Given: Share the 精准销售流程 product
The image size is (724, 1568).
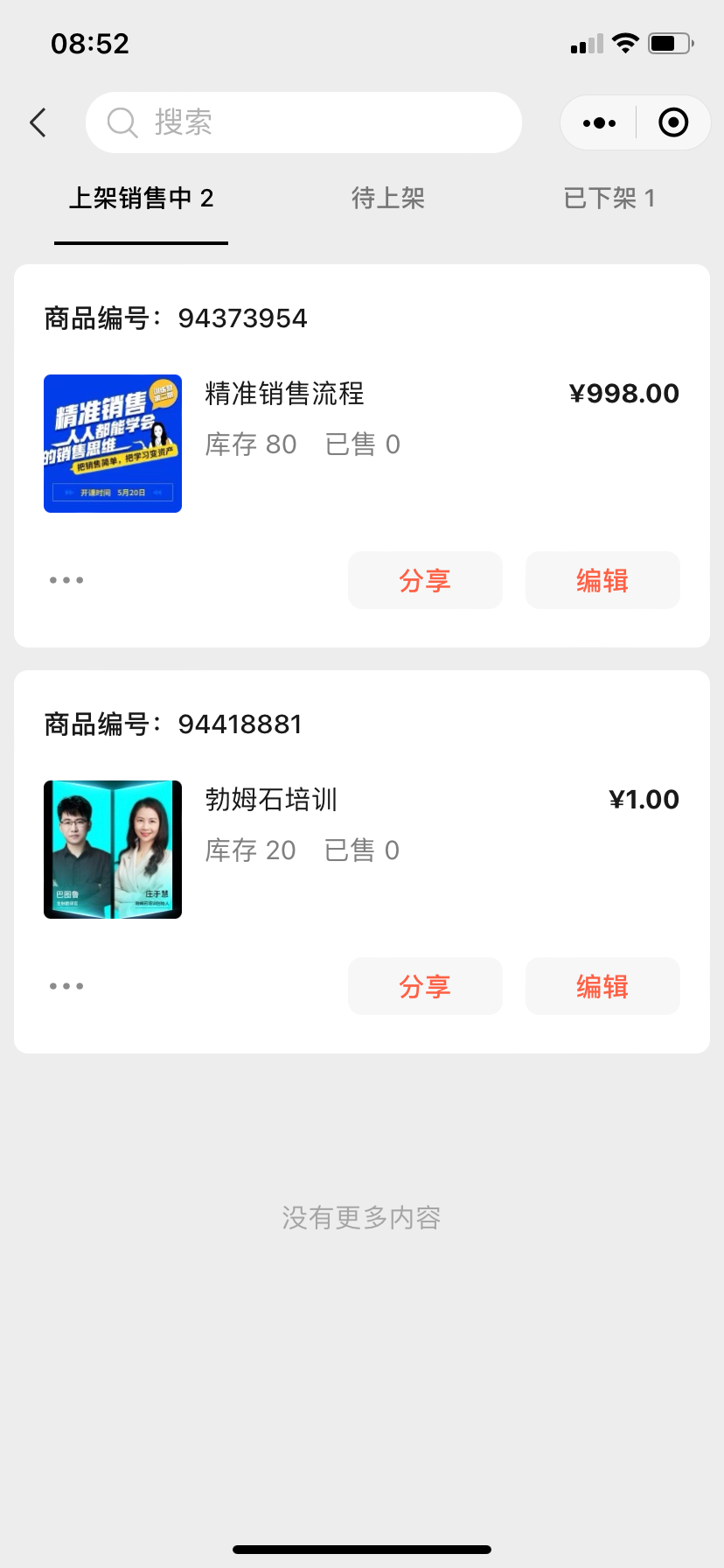Looking at the screenshot, I should click(x=425, y=580).
